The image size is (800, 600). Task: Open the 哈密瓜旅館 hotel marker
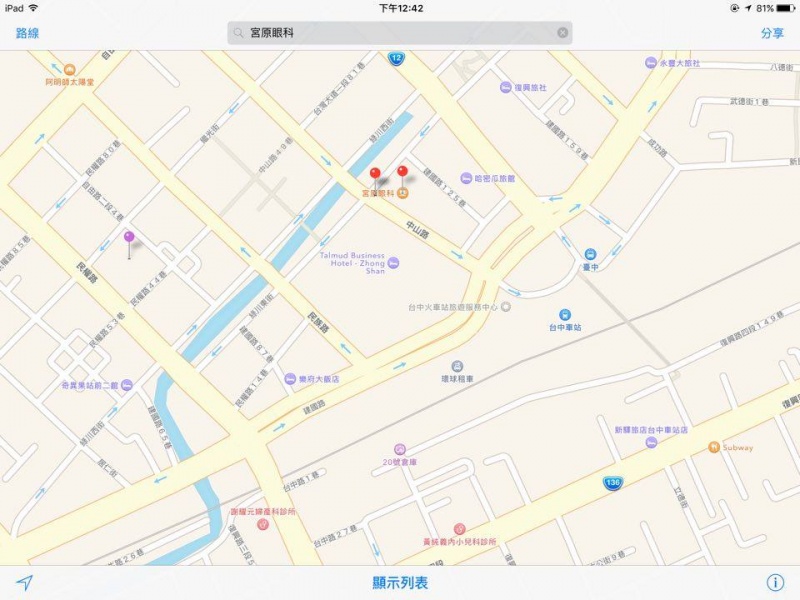coord(466,178)
